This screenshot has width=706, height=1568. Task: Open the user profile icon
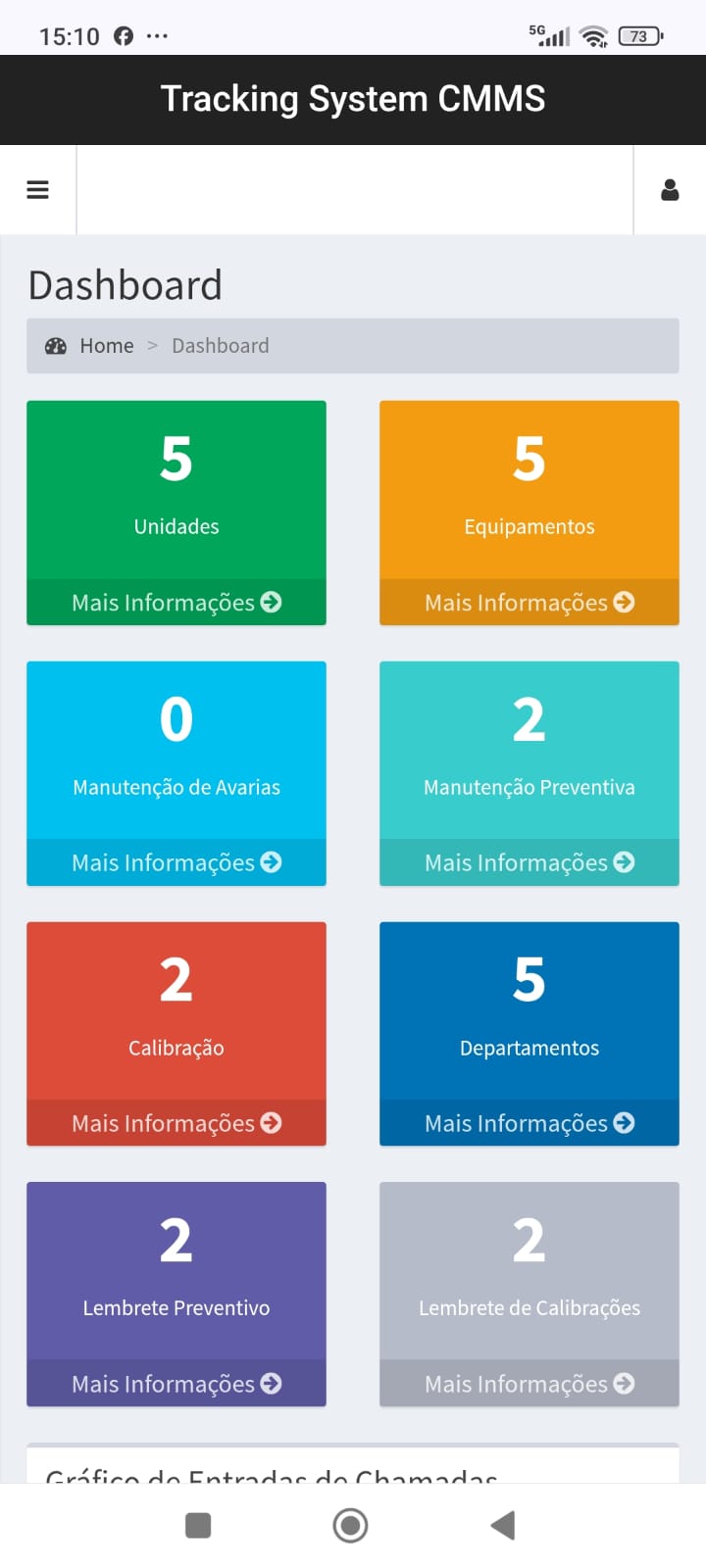pyautogui.click(x=670, y=190)
